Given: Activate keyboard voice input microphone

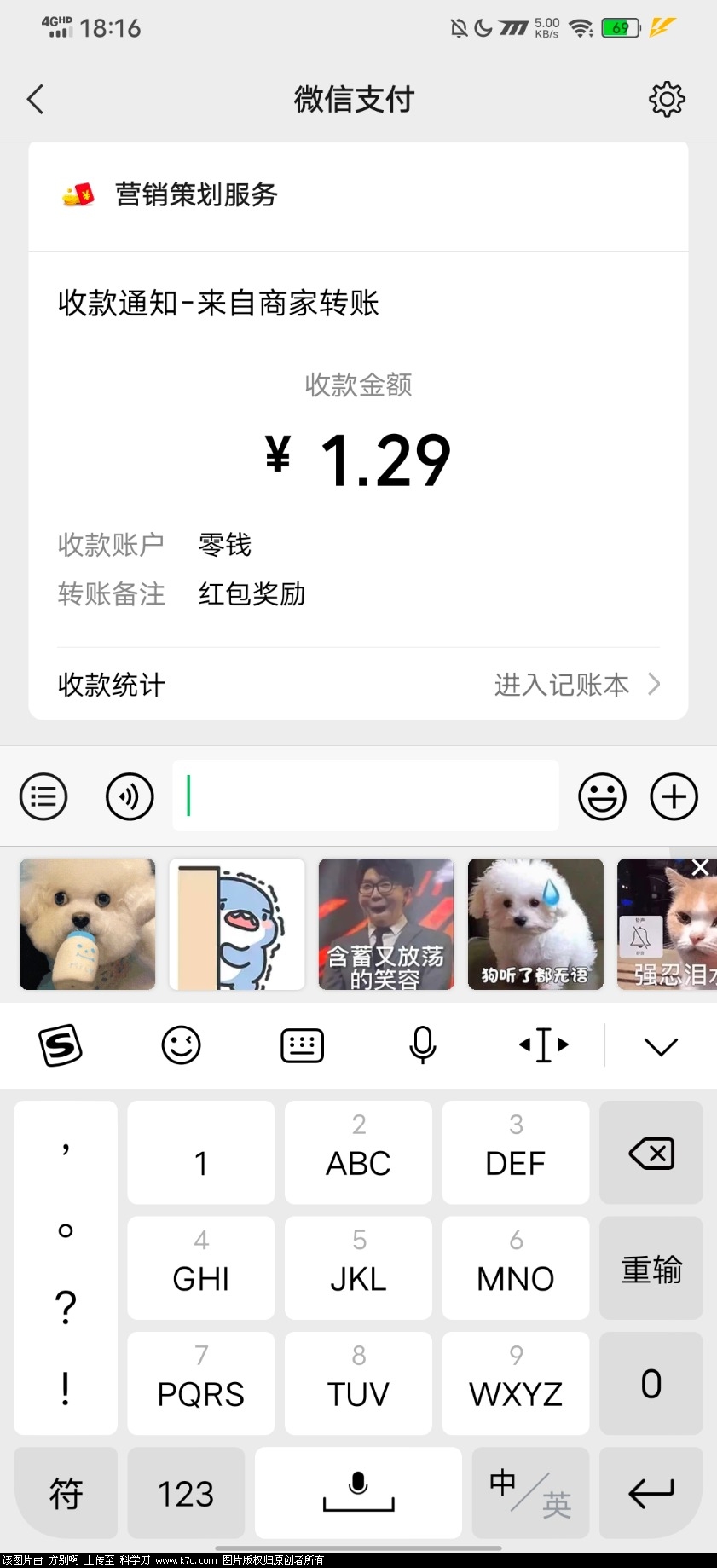Looking at the screenshot, I should (421, 1044).
